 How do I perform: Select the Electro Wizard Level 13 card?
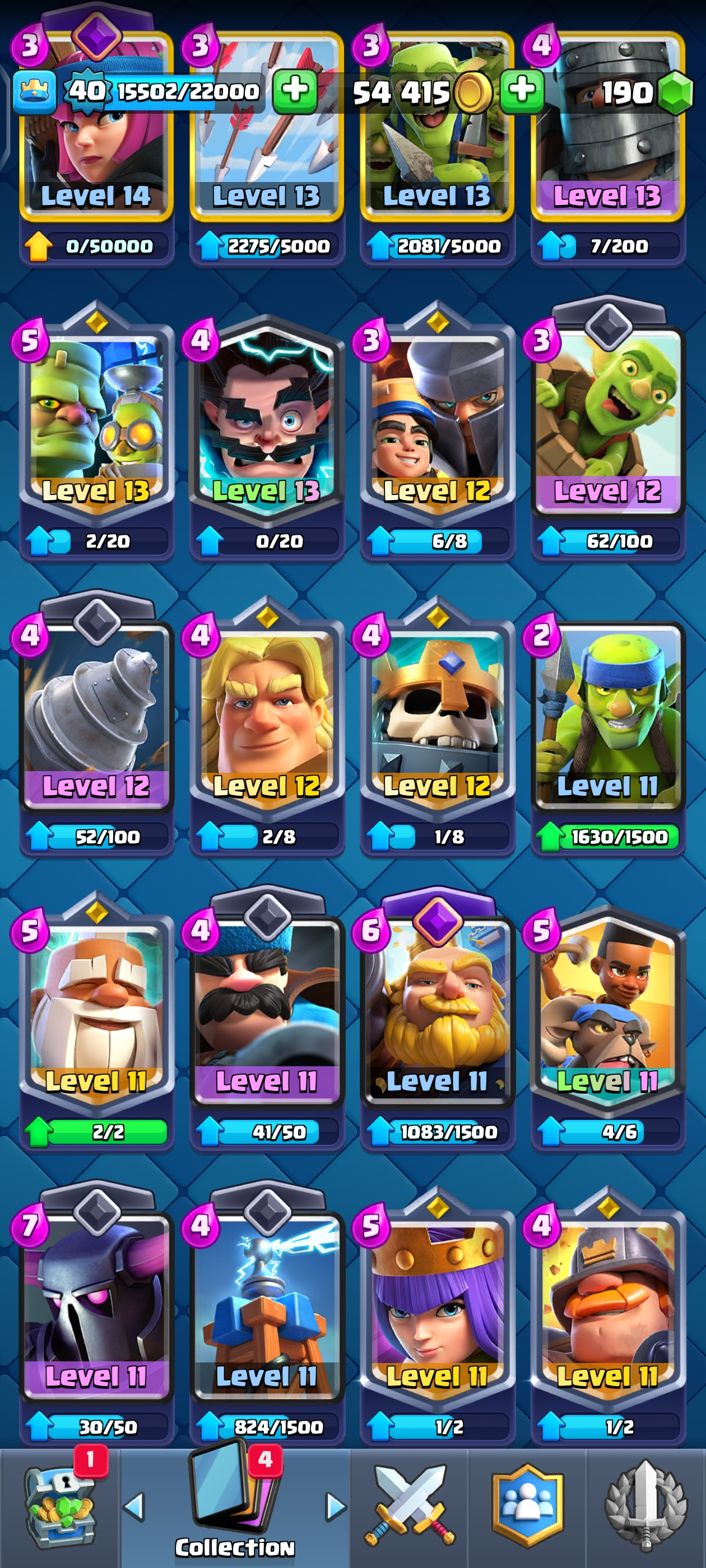[266, 426]
